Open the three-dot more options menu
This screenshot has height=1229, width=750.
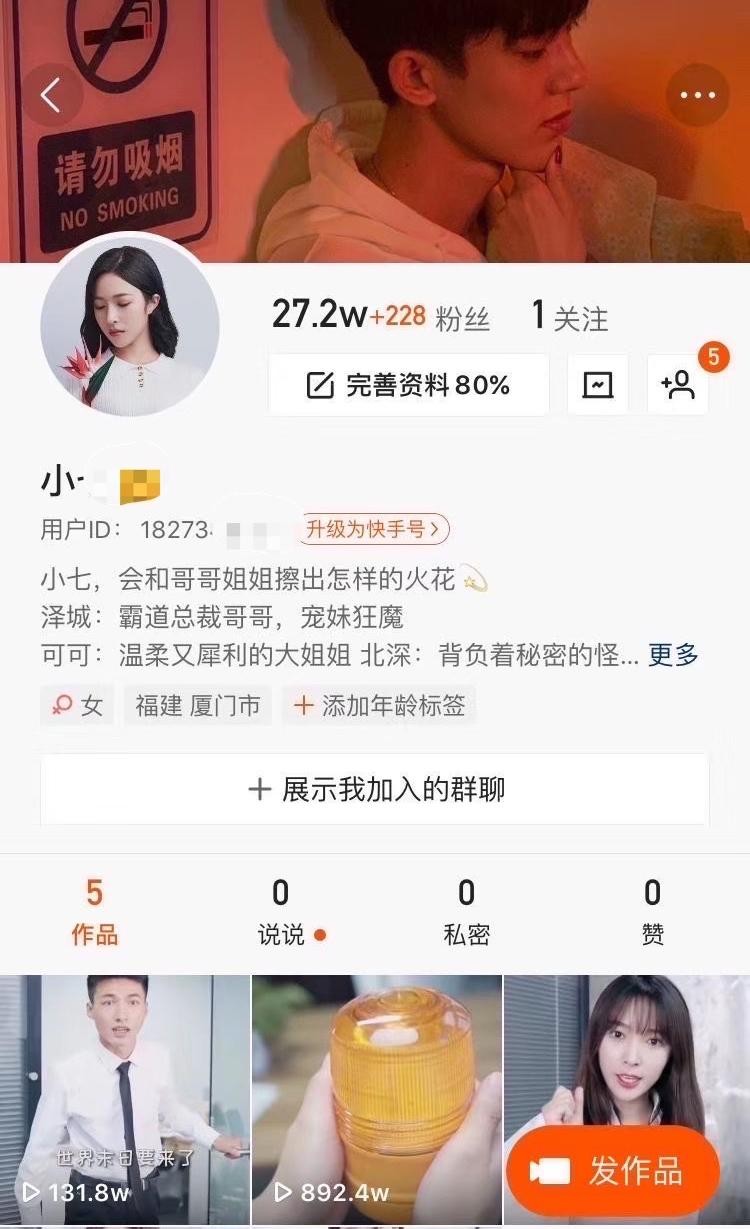697,95
